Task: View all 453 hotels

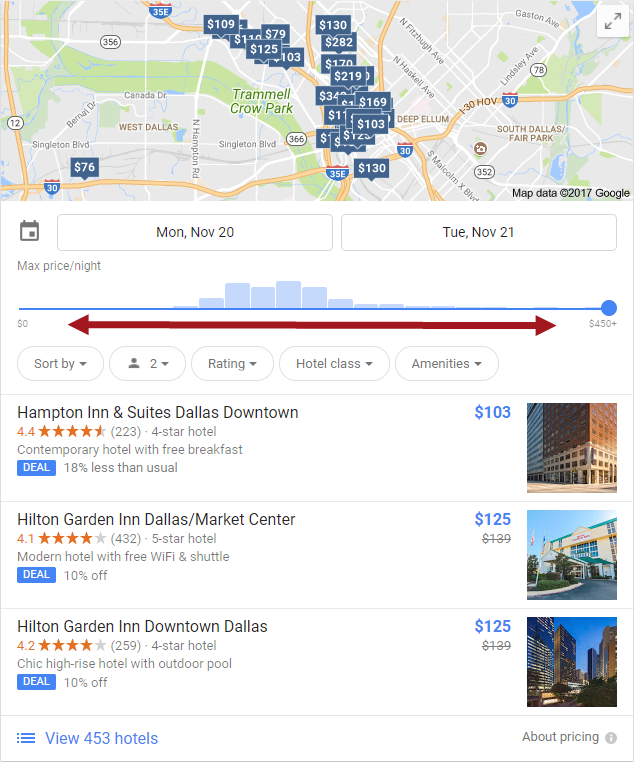Action: [100, 738]
